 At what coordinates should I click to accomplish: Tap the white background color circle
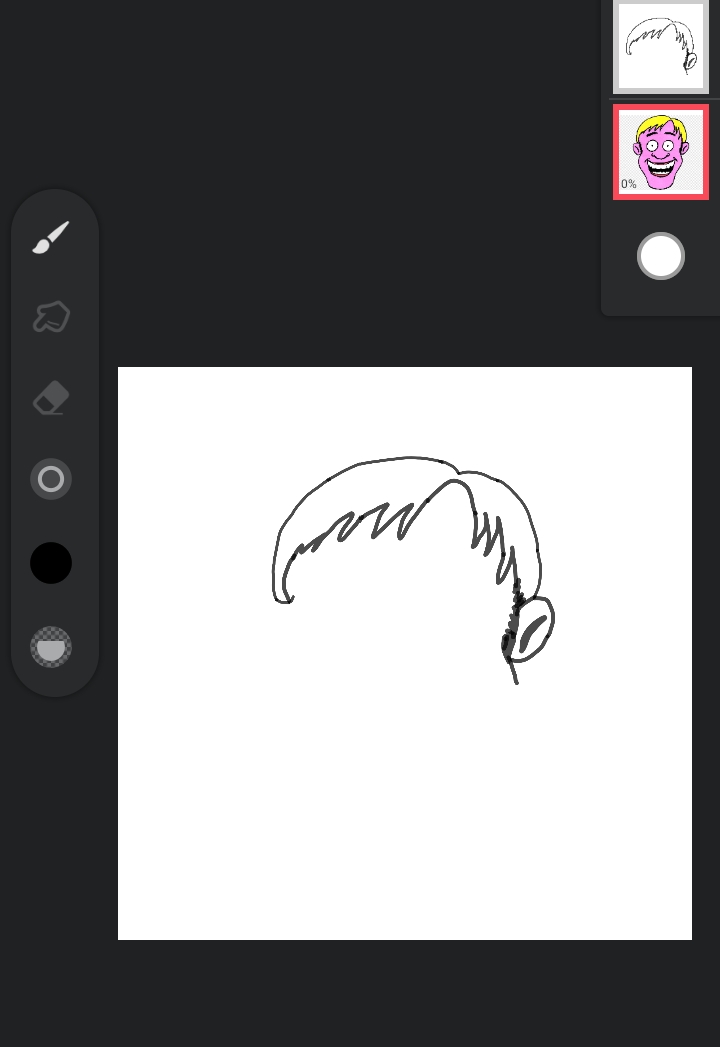[660, 257]
